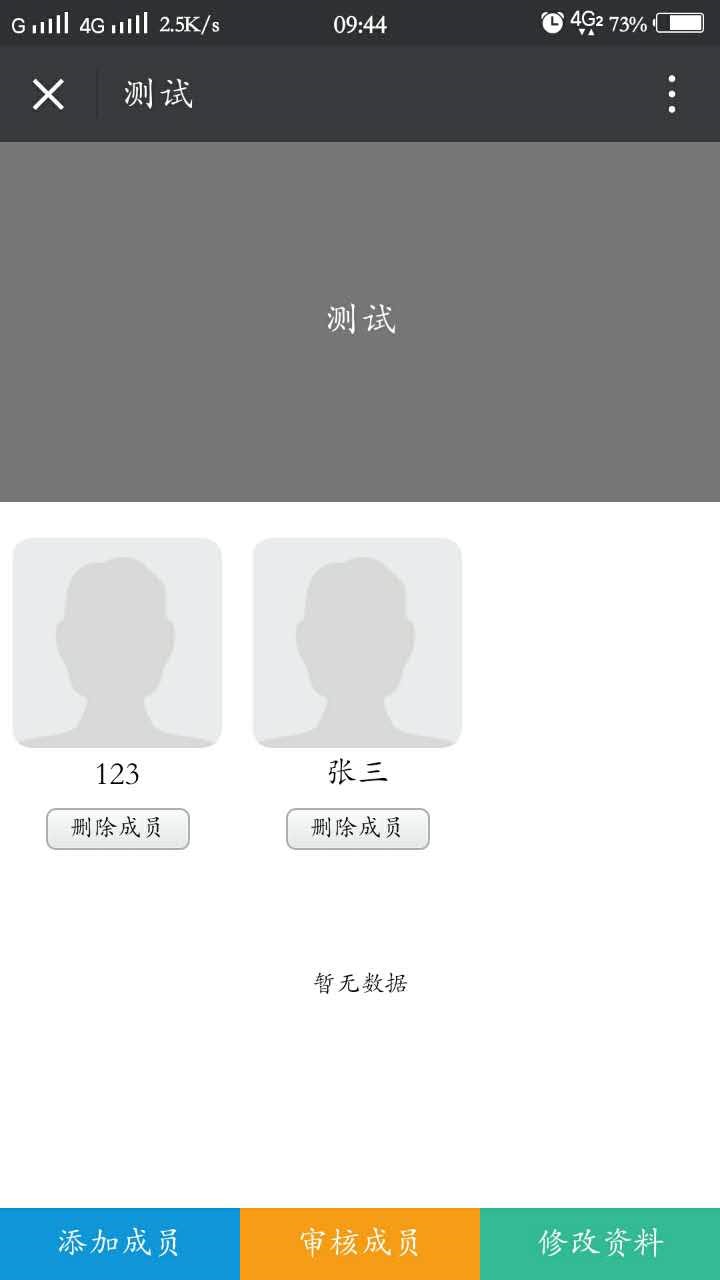The width and height of the screenshot is (720, 1280).
Task: Choose 修改资料 to edit the profile
Action: (600, 1244)
